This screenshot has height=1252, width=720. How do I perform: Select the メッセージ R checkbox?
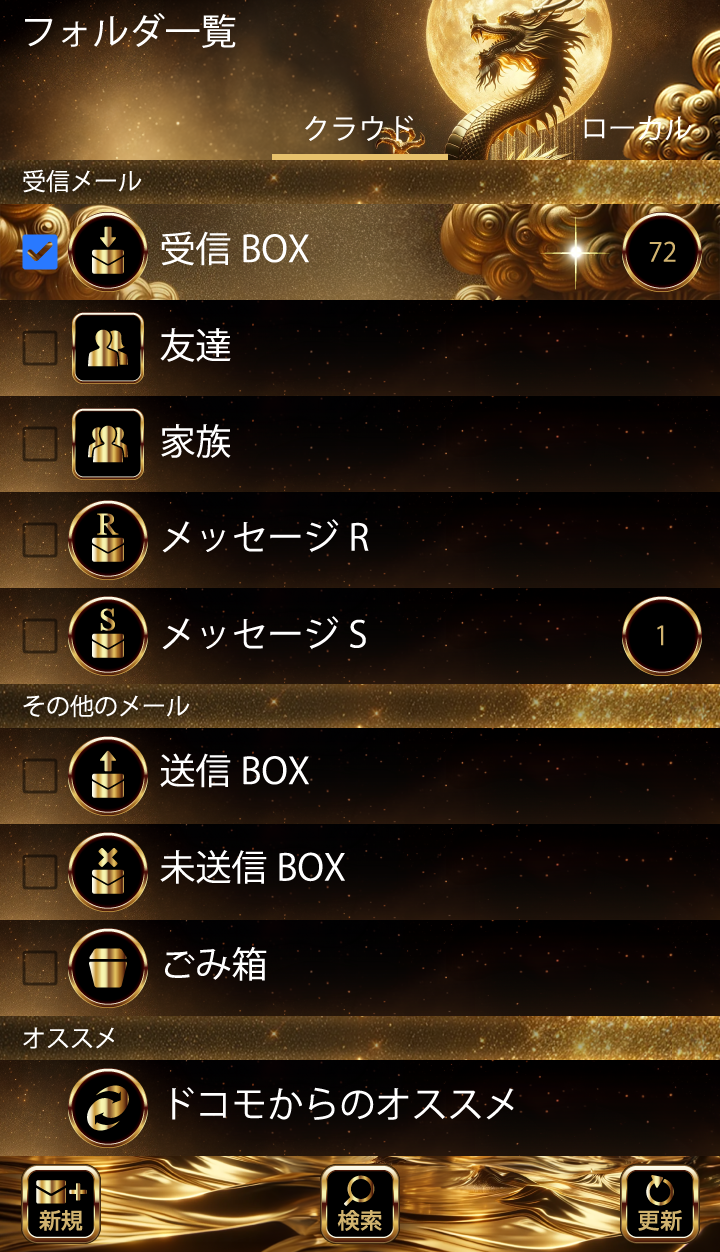[x=40, y=540]
